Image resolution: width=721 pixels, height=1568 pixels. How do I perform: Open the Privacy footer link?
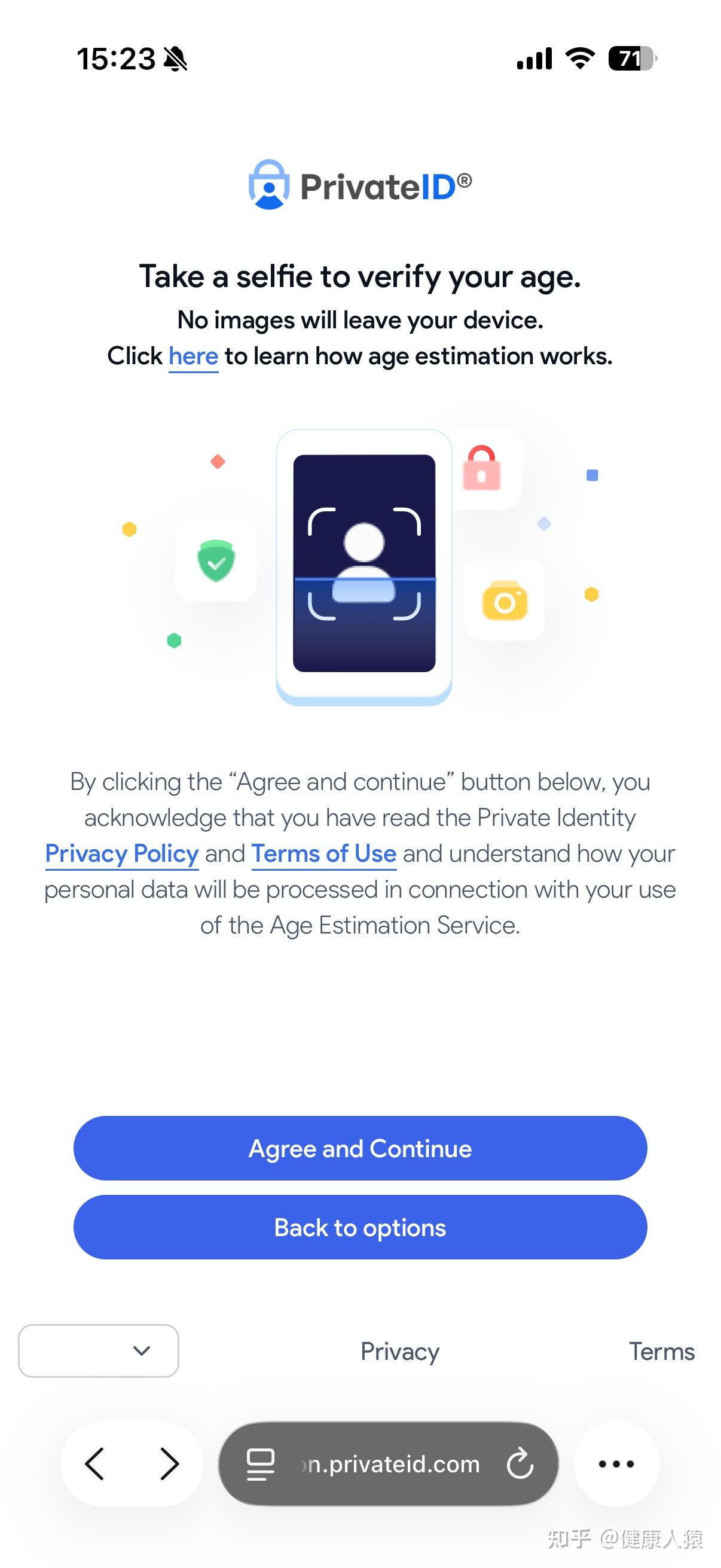(x=400, y=1352)
